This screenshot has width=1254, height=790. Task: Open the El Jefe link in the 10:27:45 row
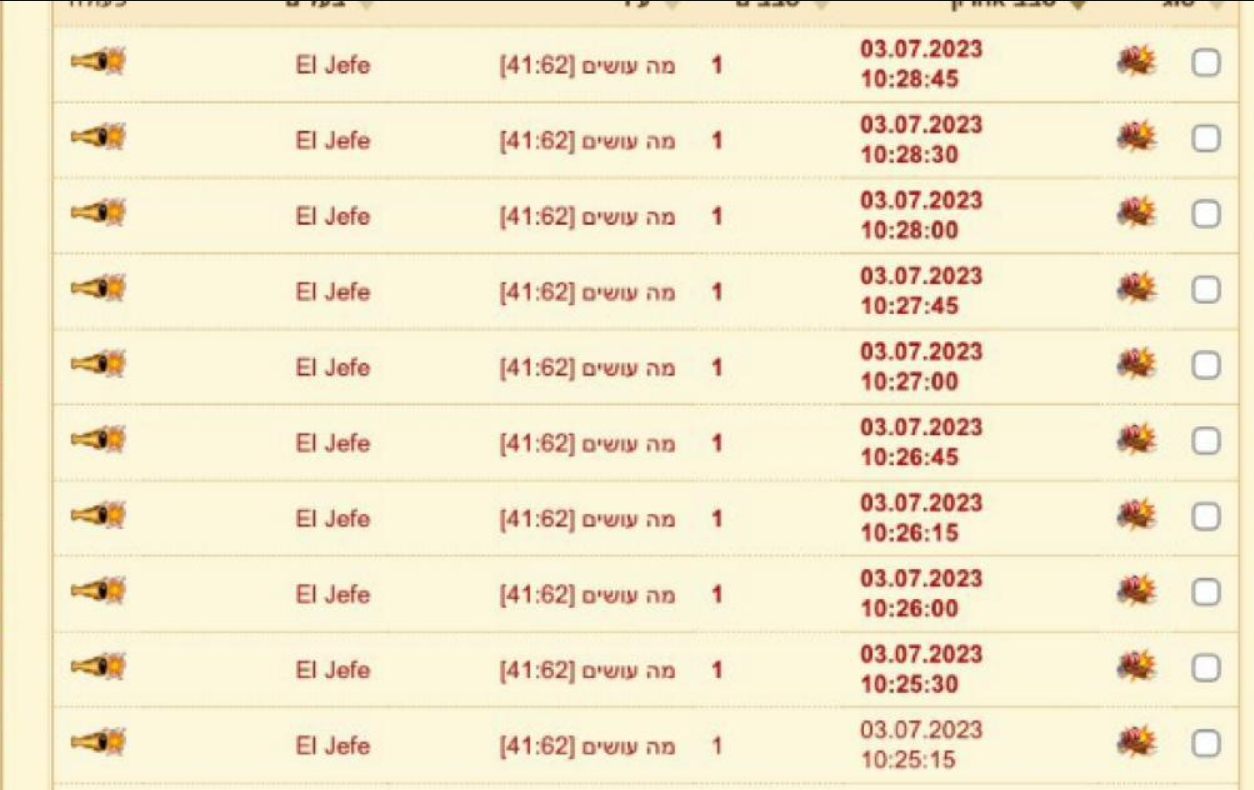coord(333,293)
